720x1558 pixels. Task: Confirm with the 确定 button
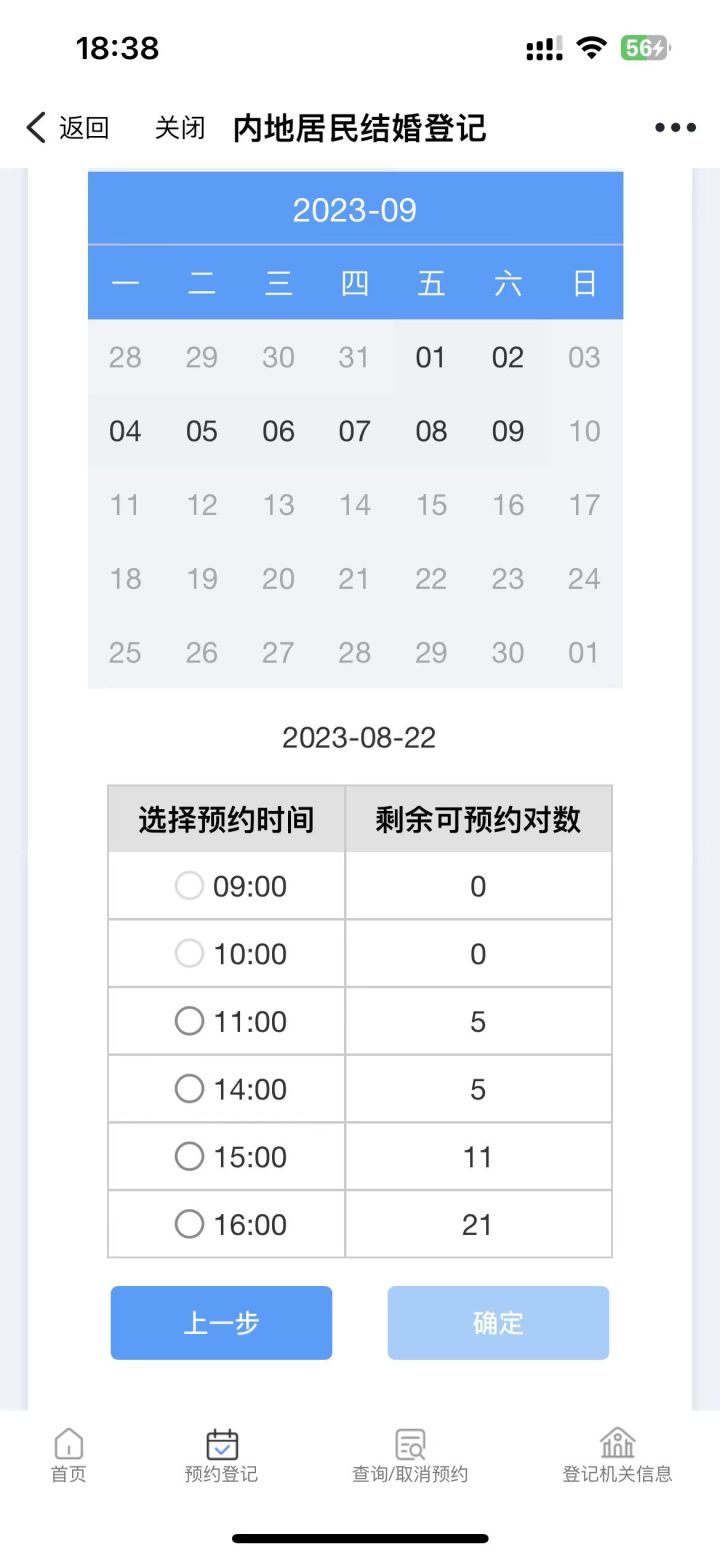click(498, 1323)
